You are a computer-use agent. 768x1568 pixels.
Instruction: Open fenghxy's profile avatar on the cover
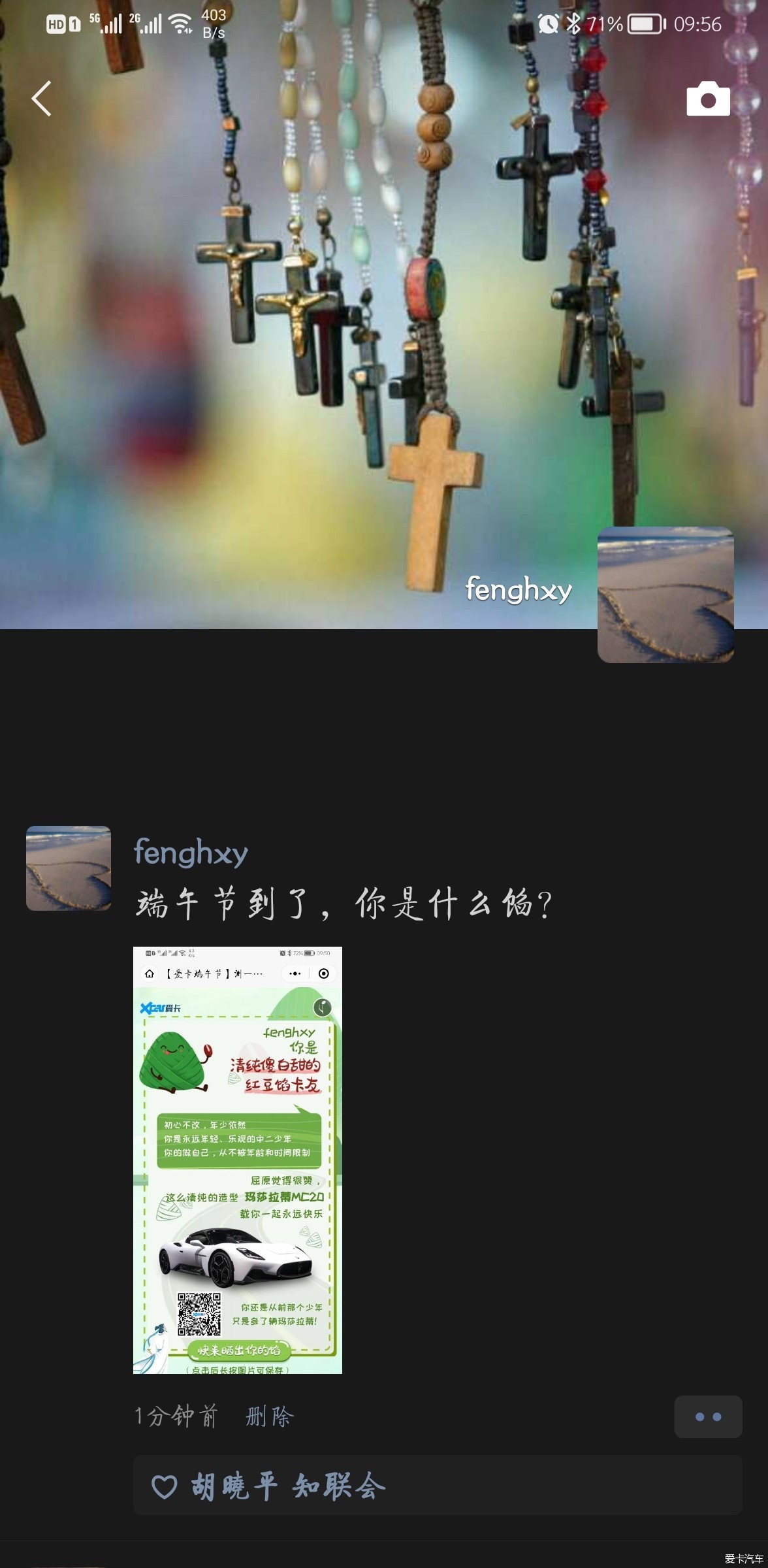(665, 595)
